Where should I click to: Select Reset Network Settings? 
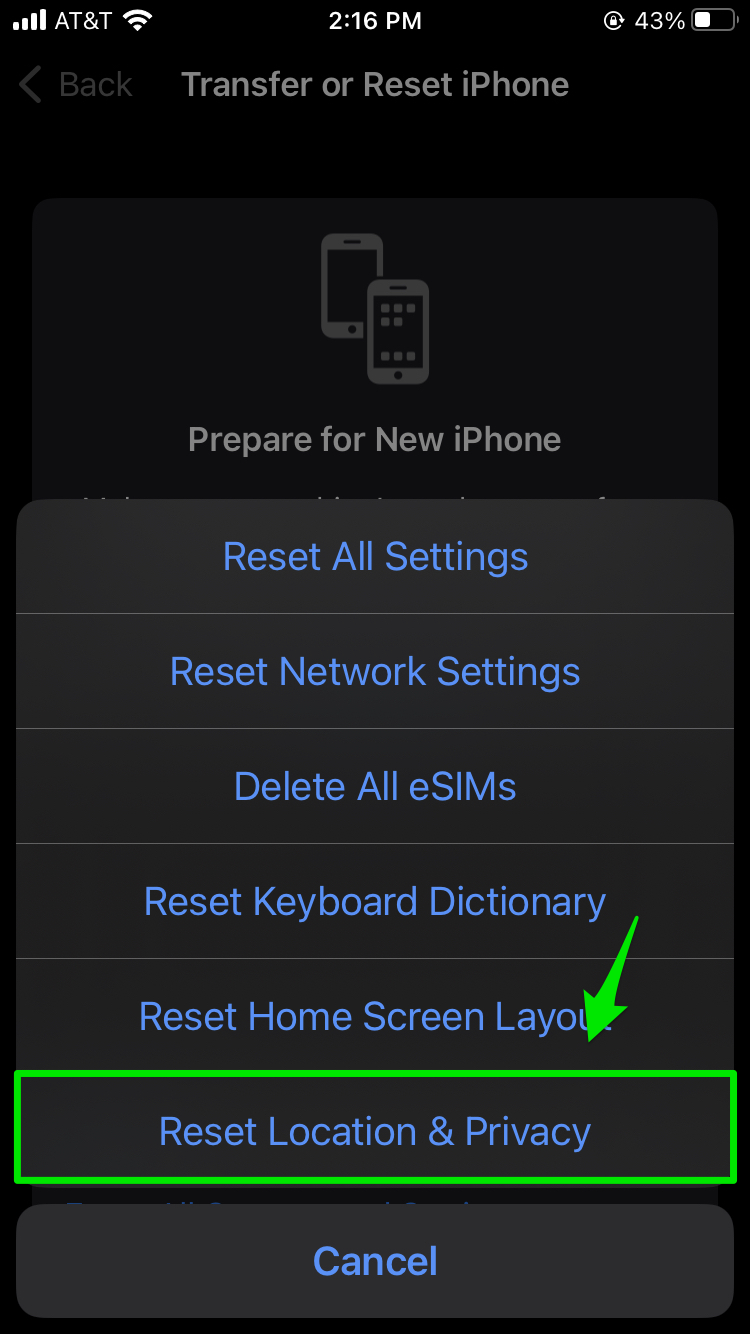pyautogui.click(x=375, y=671)
